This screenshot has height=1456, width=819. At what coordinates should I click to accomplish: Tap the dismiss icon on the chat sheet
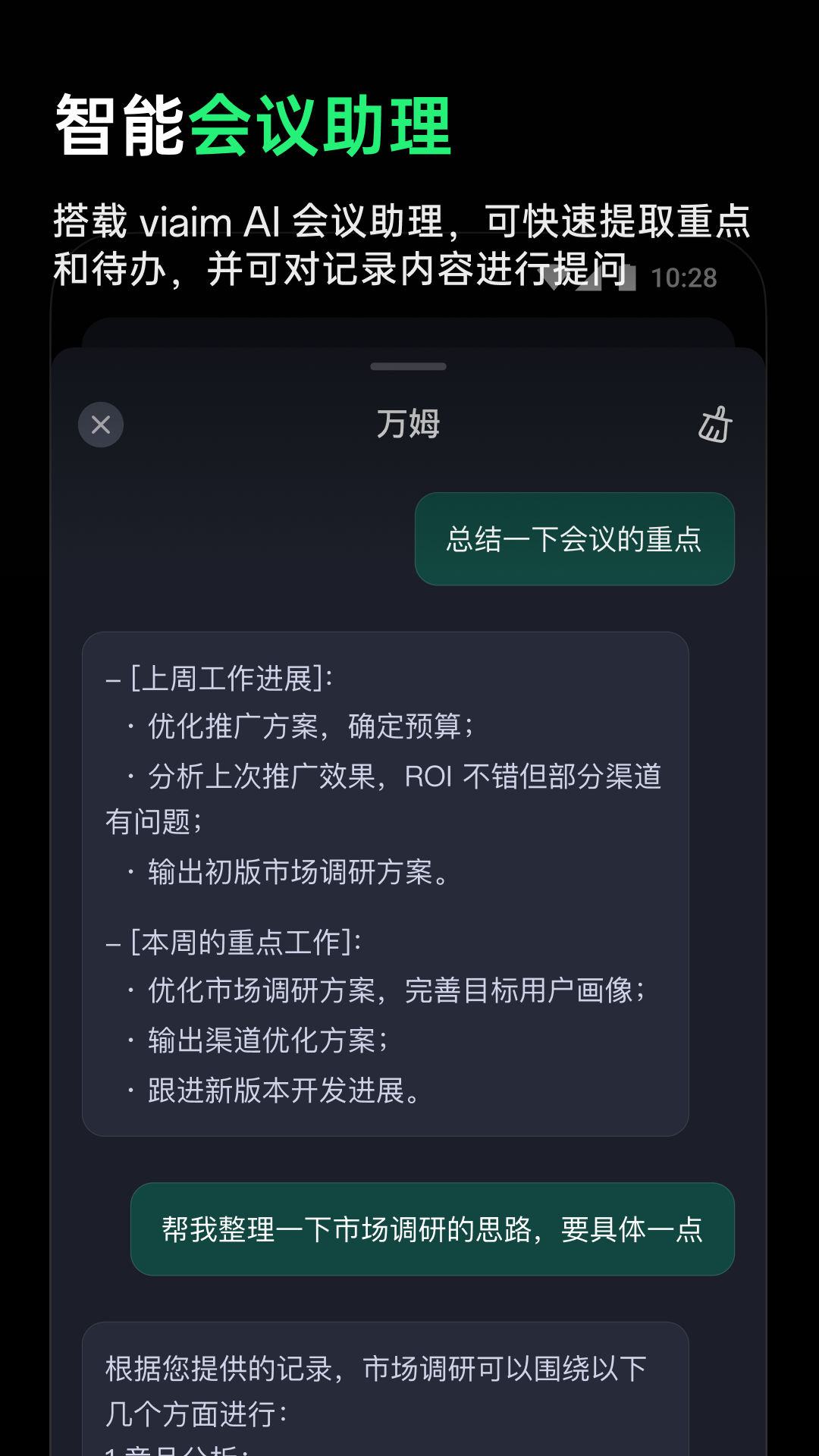pos(99,425)
